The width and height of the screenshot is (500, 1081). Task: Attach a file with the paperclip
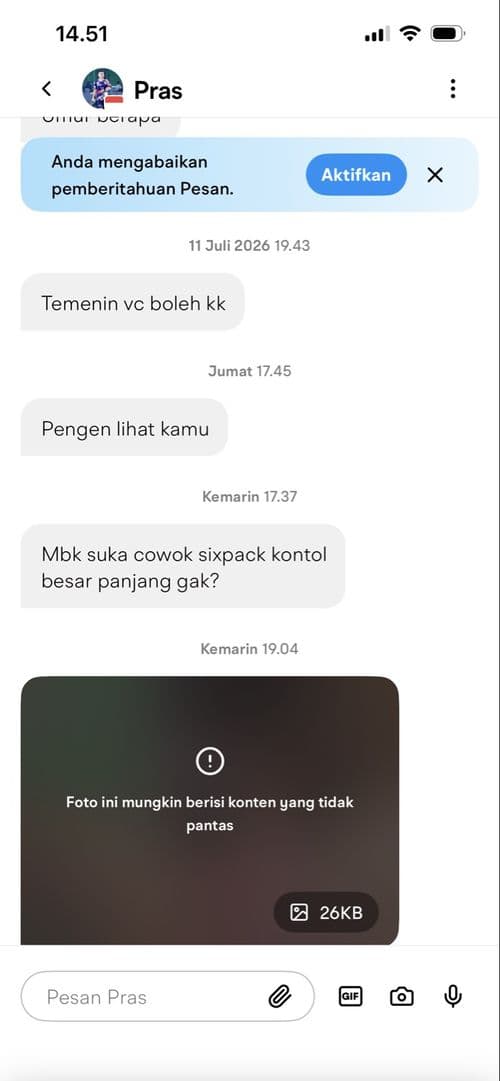279,997
